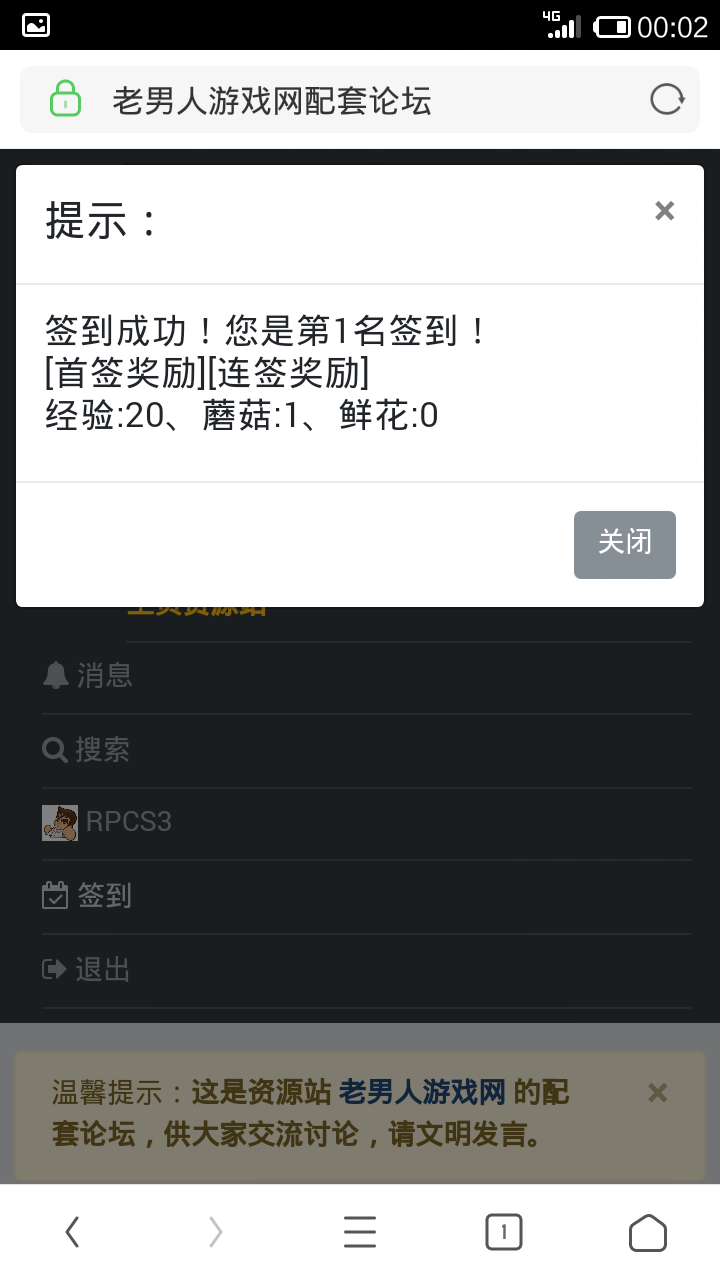Dismiss the 提示 dialog with X
720x1280 pixels.
pos(664,211)
